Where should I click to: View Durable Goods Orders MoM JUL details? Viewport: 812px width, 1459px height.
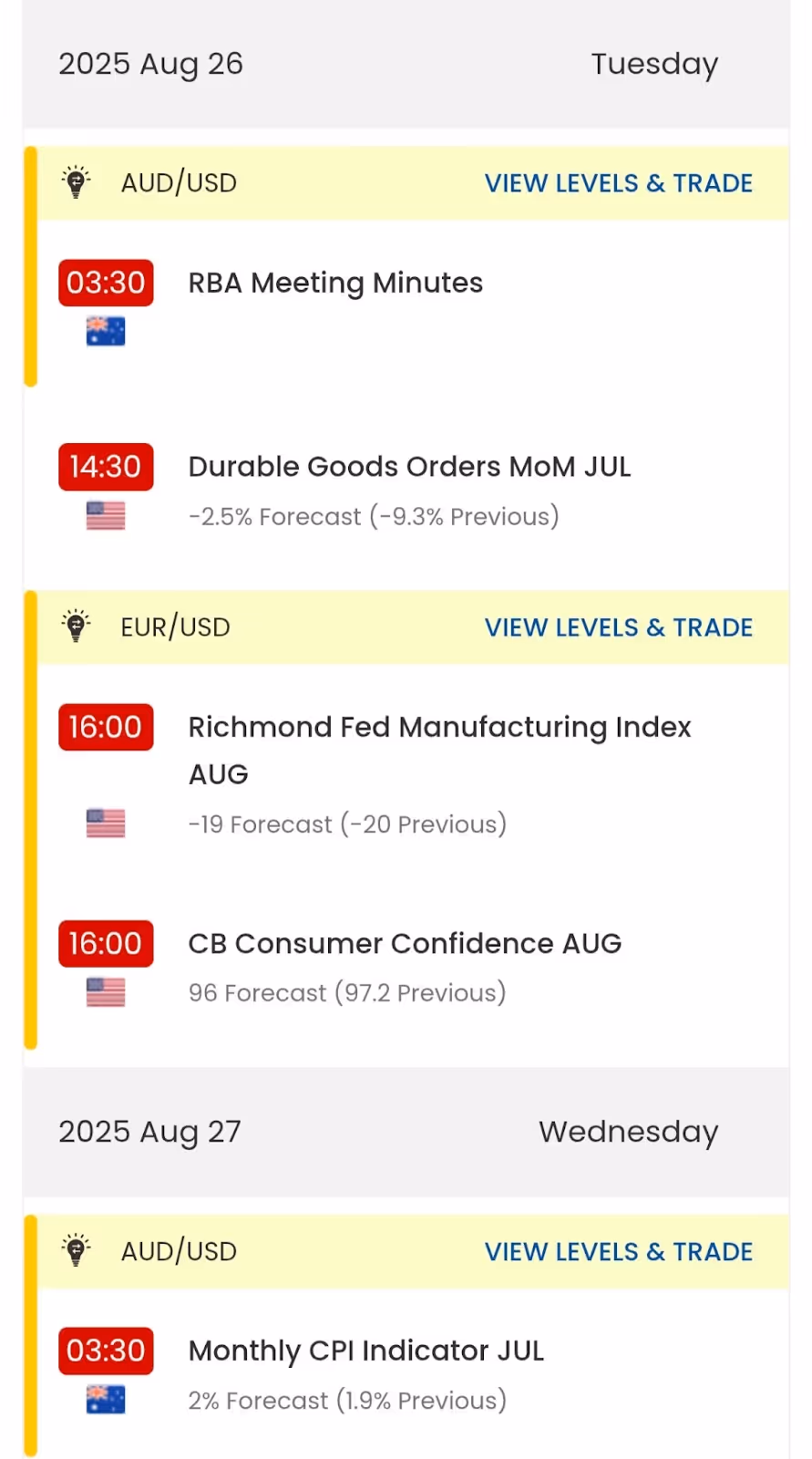[409, 467]
